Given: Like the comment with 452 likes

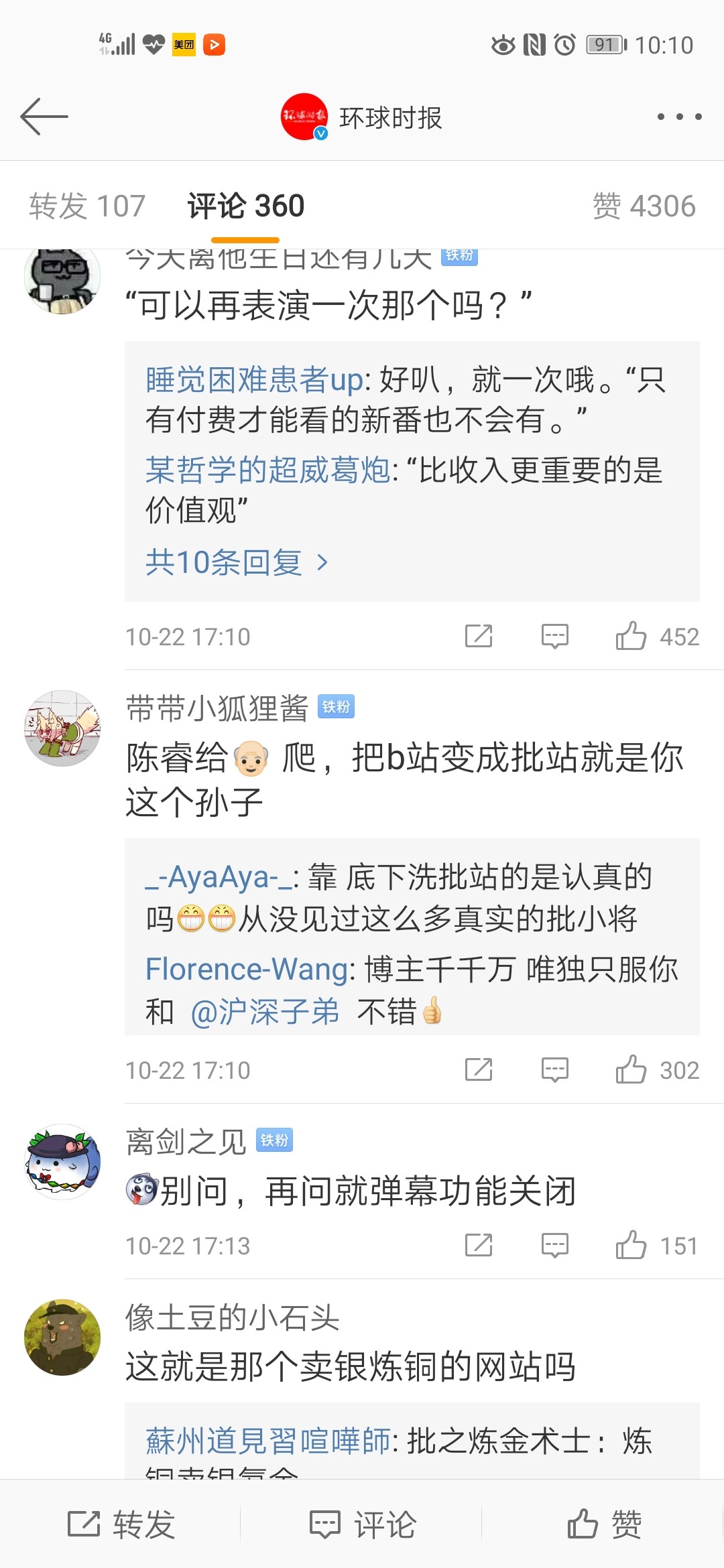Looking at the screenshot, I should click(631, 636).
